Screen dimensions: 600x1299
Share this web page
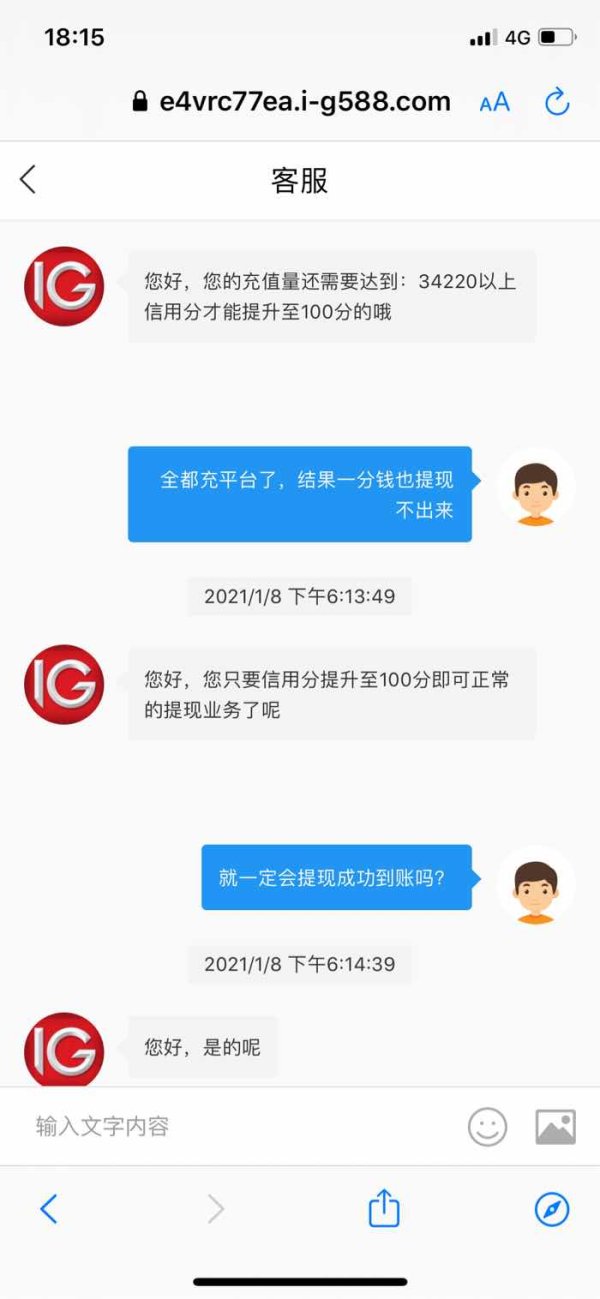pos(384,1208)
